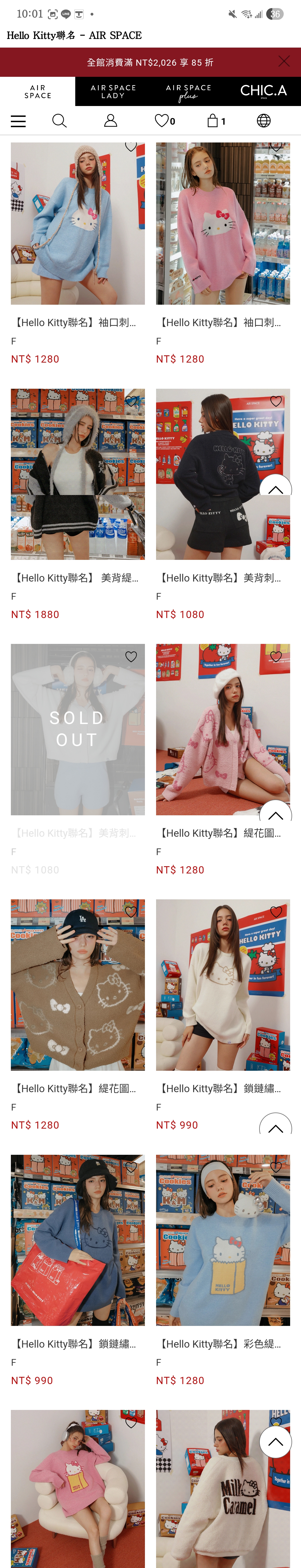Viewport: 301px width, 1568px height.
Task: Open the account profile icon
Action: point(110,121)
